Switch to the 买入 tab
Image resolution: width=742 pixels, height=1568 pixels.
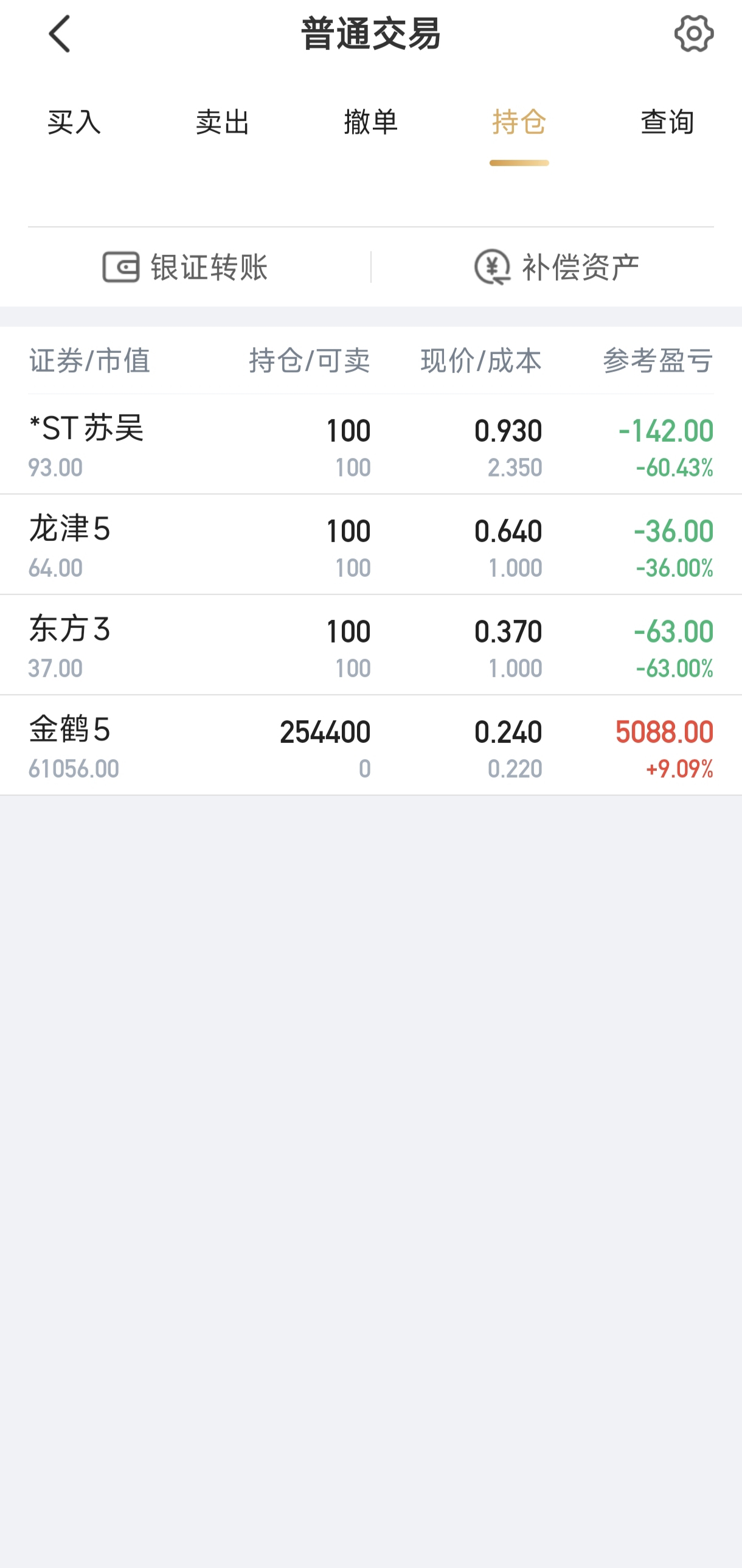(74, 122)
